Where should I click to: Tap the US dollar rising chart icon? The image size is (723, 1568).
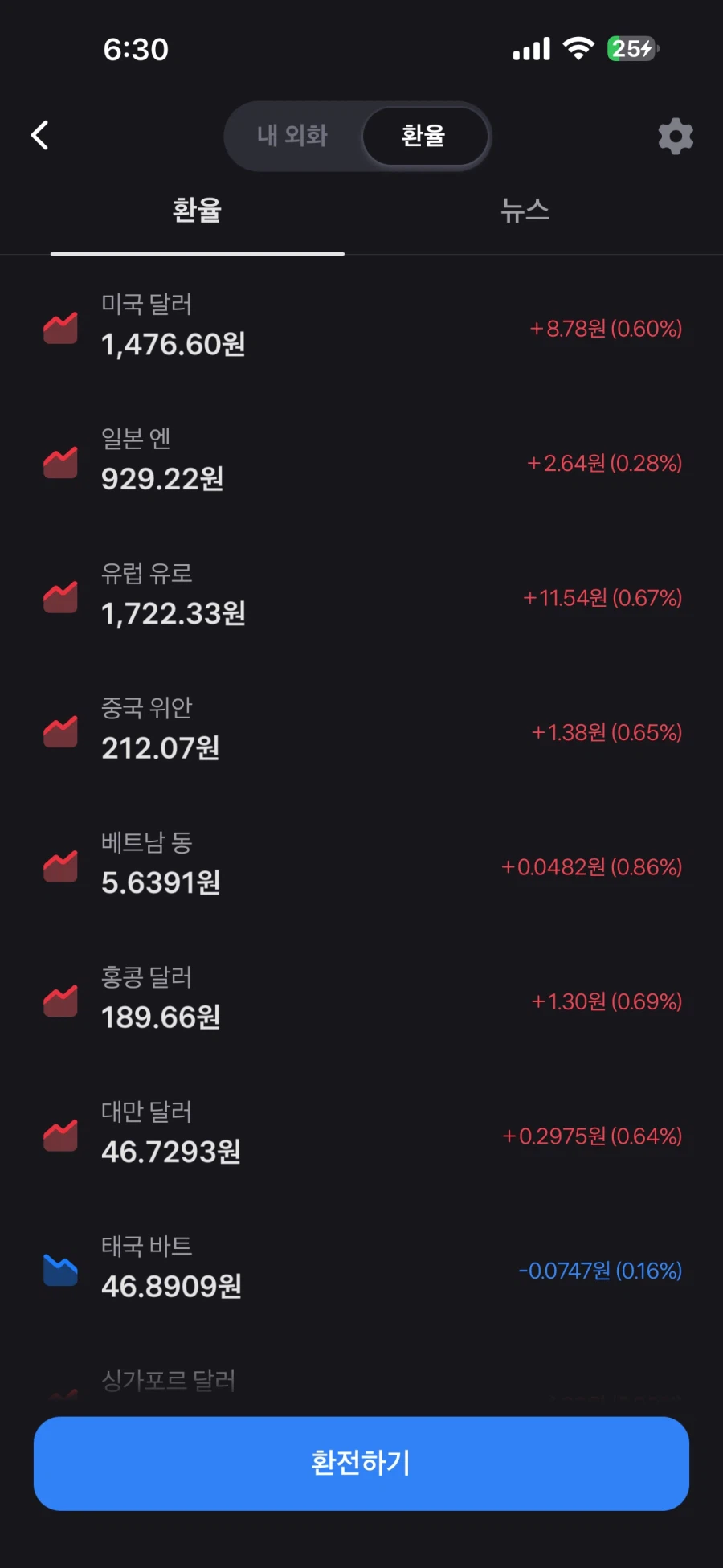tap(59, 327)
